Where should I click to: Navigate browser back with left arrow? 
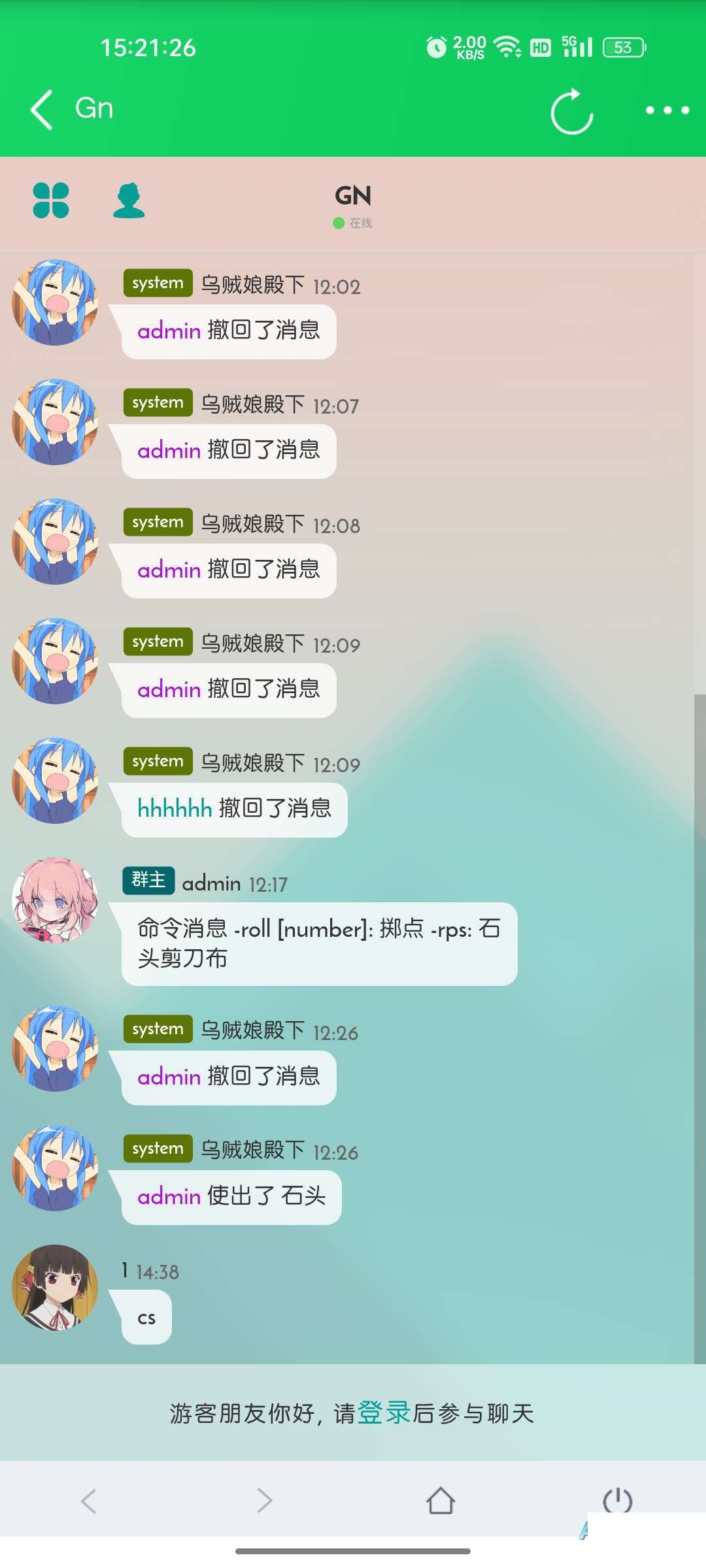click(x=88, y=1500)
